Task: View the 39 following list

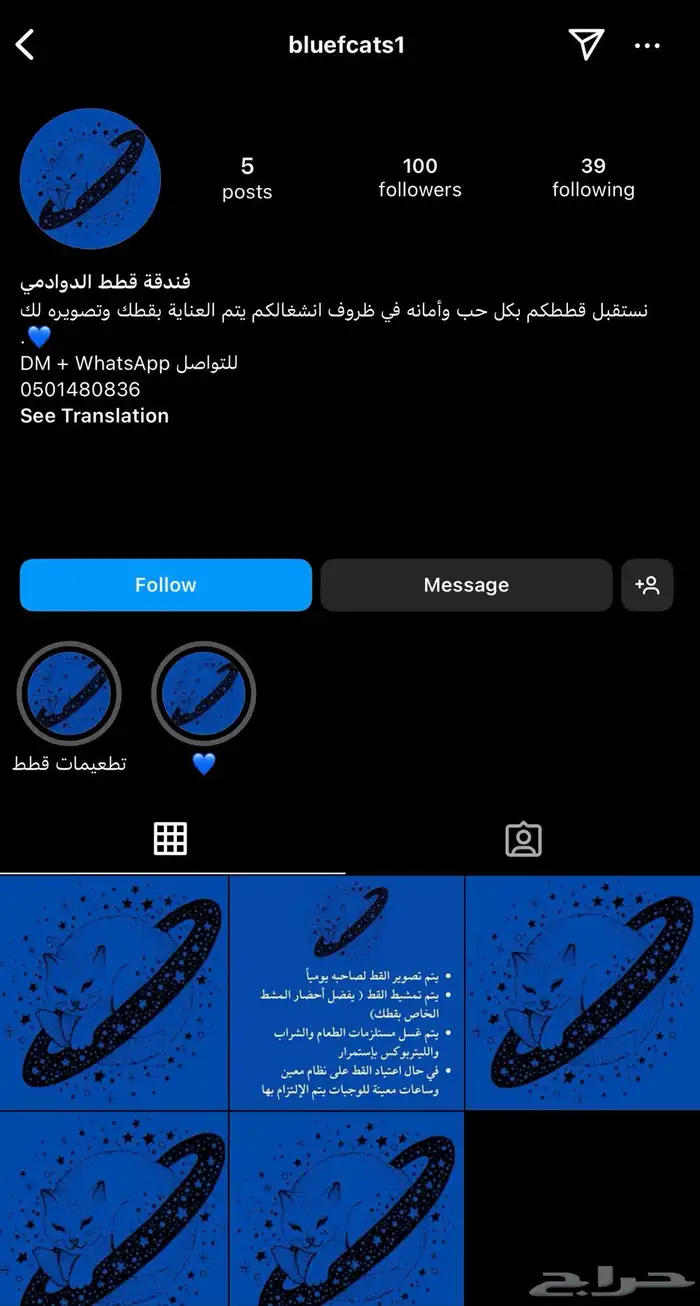Action: [x=593, y=177]
